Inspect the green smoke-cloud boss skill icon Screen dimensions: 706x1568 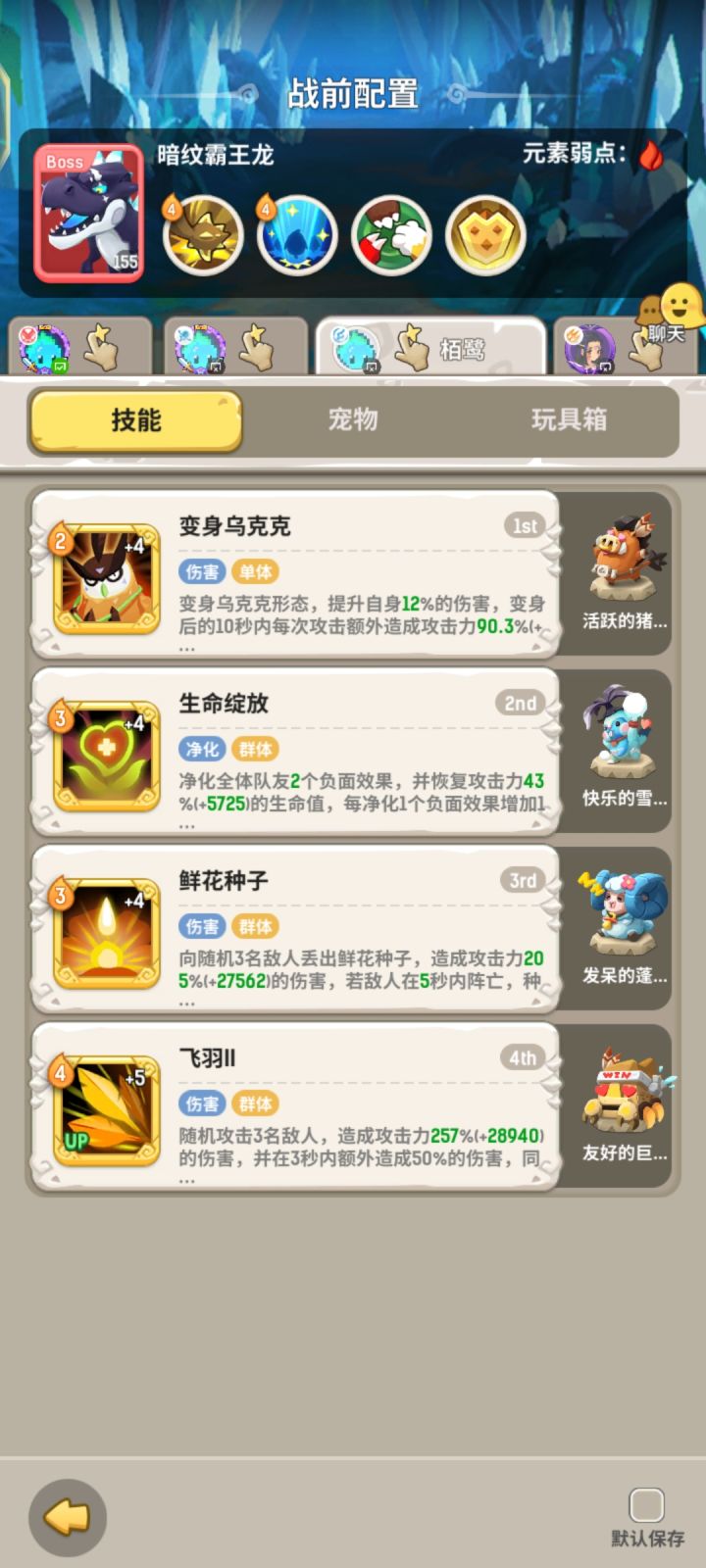pos(390,235)
